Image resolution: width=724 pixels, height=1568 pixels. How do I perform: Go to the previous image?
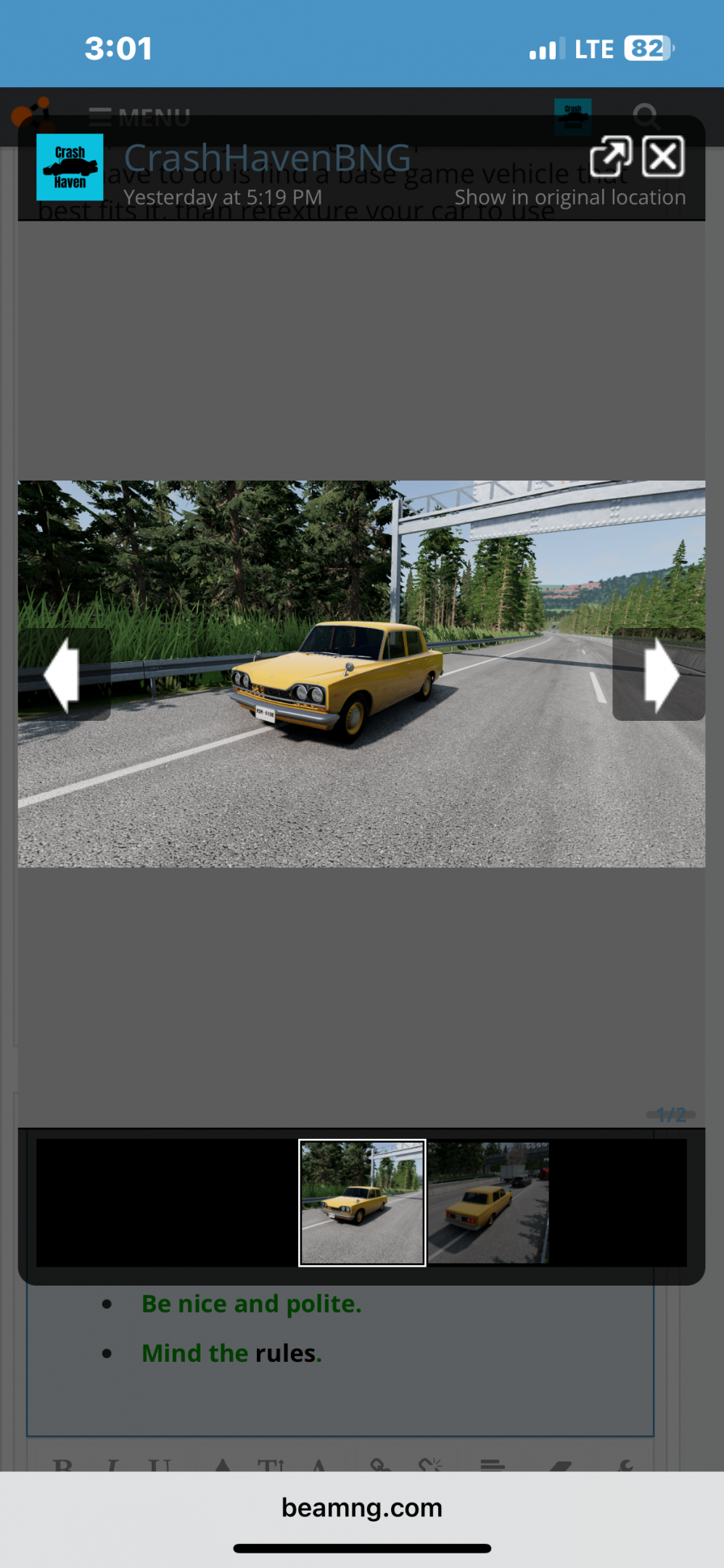click(64, 674)
